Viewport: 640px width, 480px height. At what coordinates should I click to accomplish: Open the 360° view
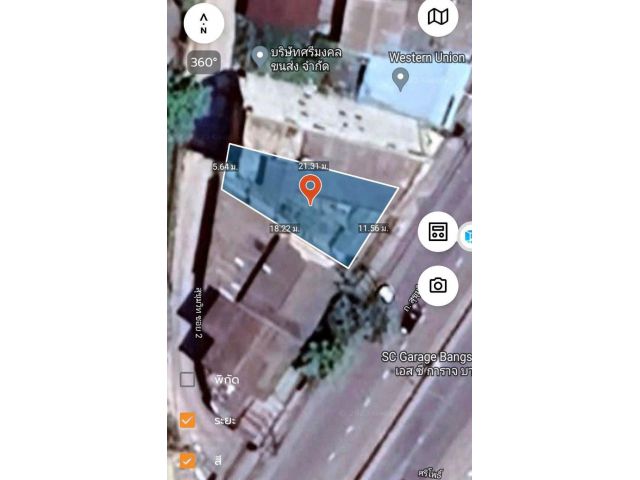(x=204, y=62)
